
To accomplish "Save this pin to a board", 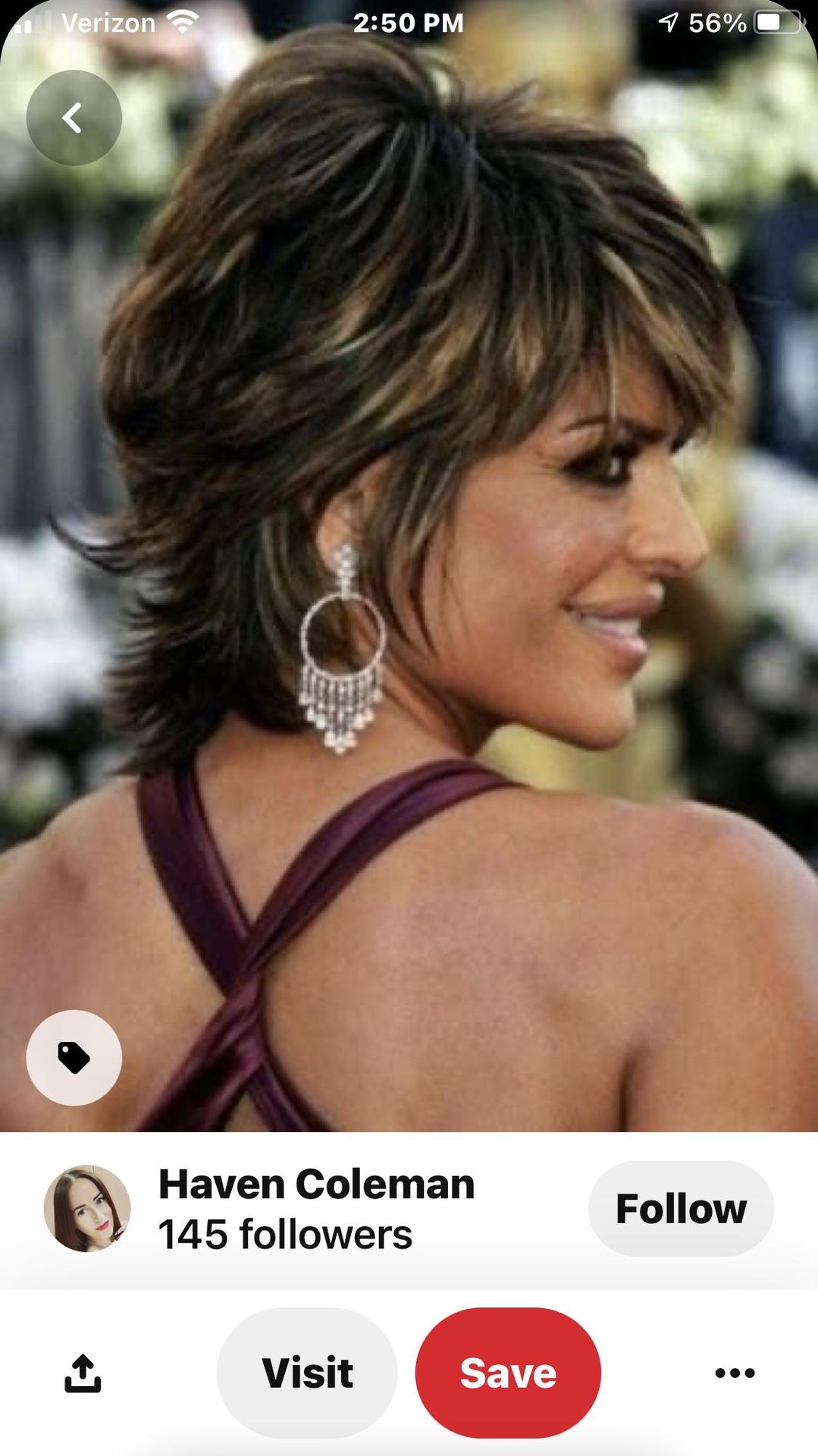I will point(508,1373).
